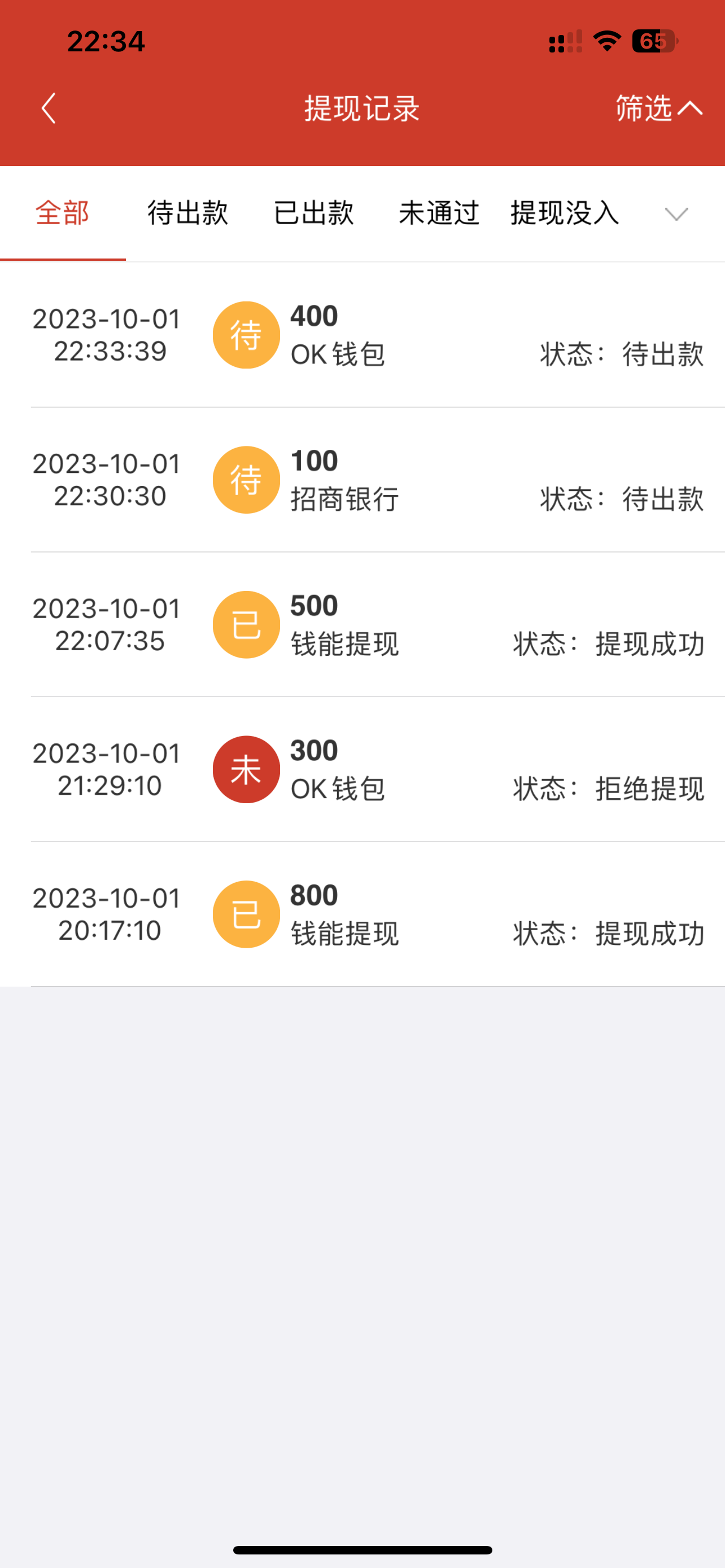Switch to the 待出款 tab

(x=188, y=213)
